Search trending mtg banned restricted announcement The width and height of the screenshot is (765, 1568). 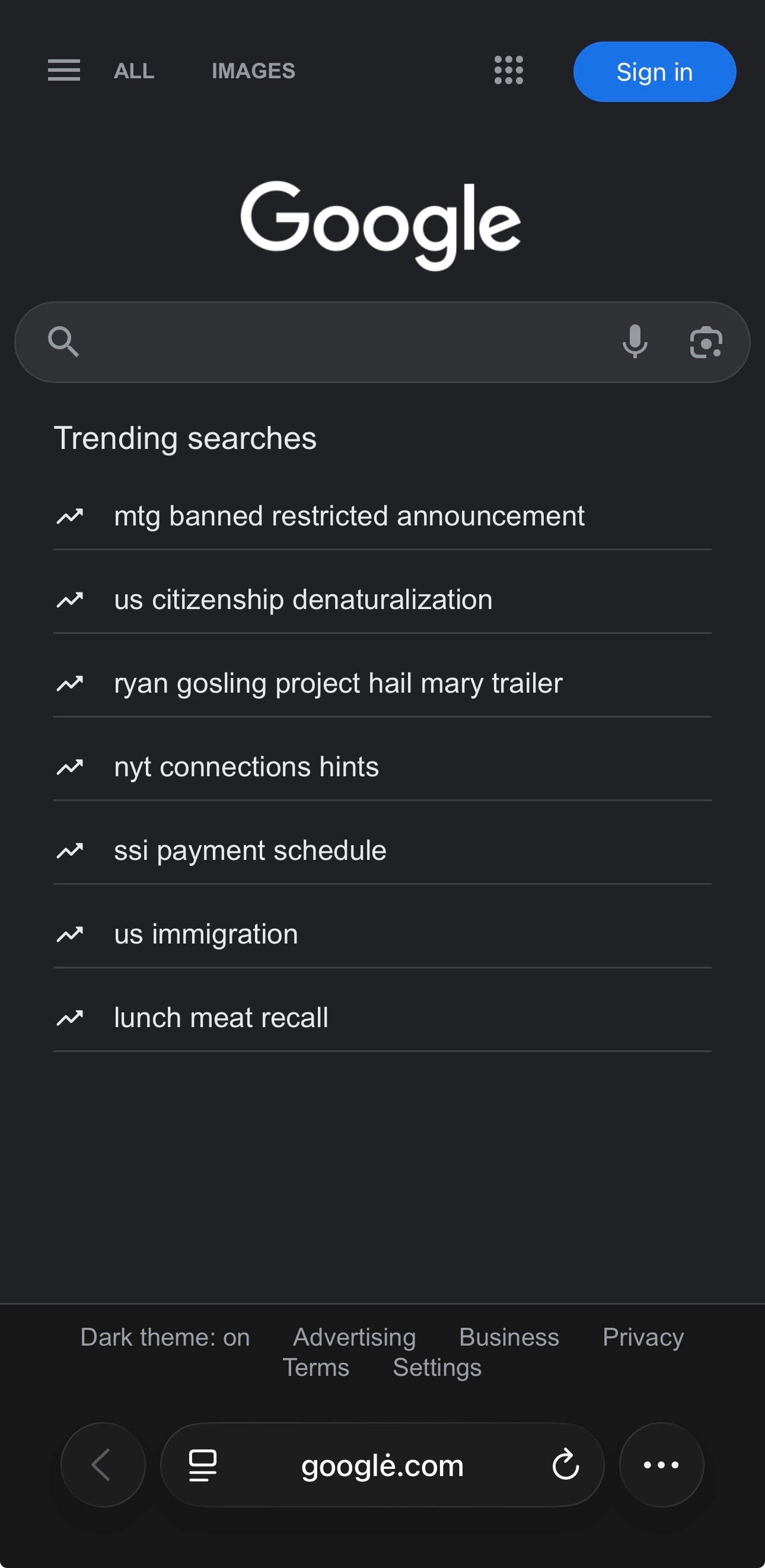(349, 516)
